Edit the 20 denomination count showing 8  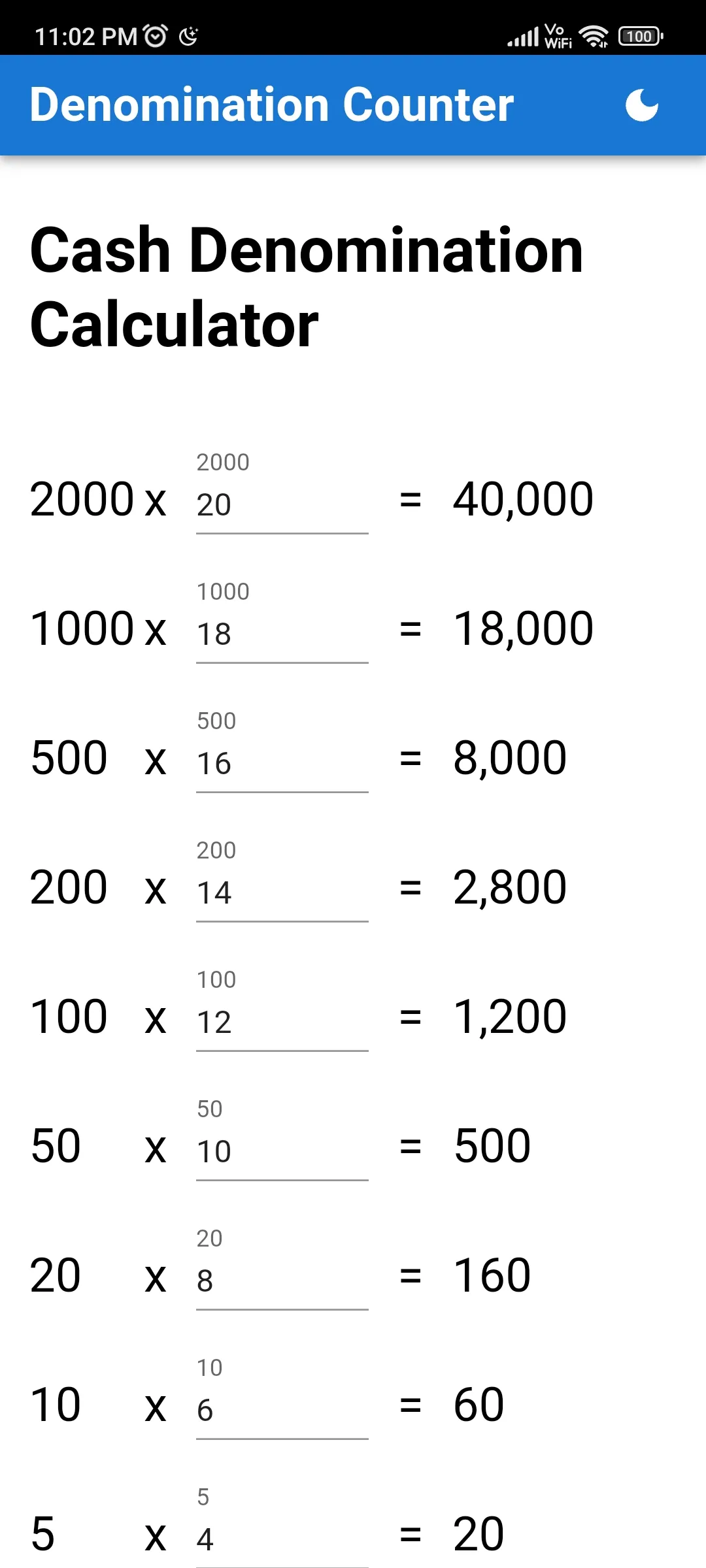pyautogui.click(x=282, y=1268)
